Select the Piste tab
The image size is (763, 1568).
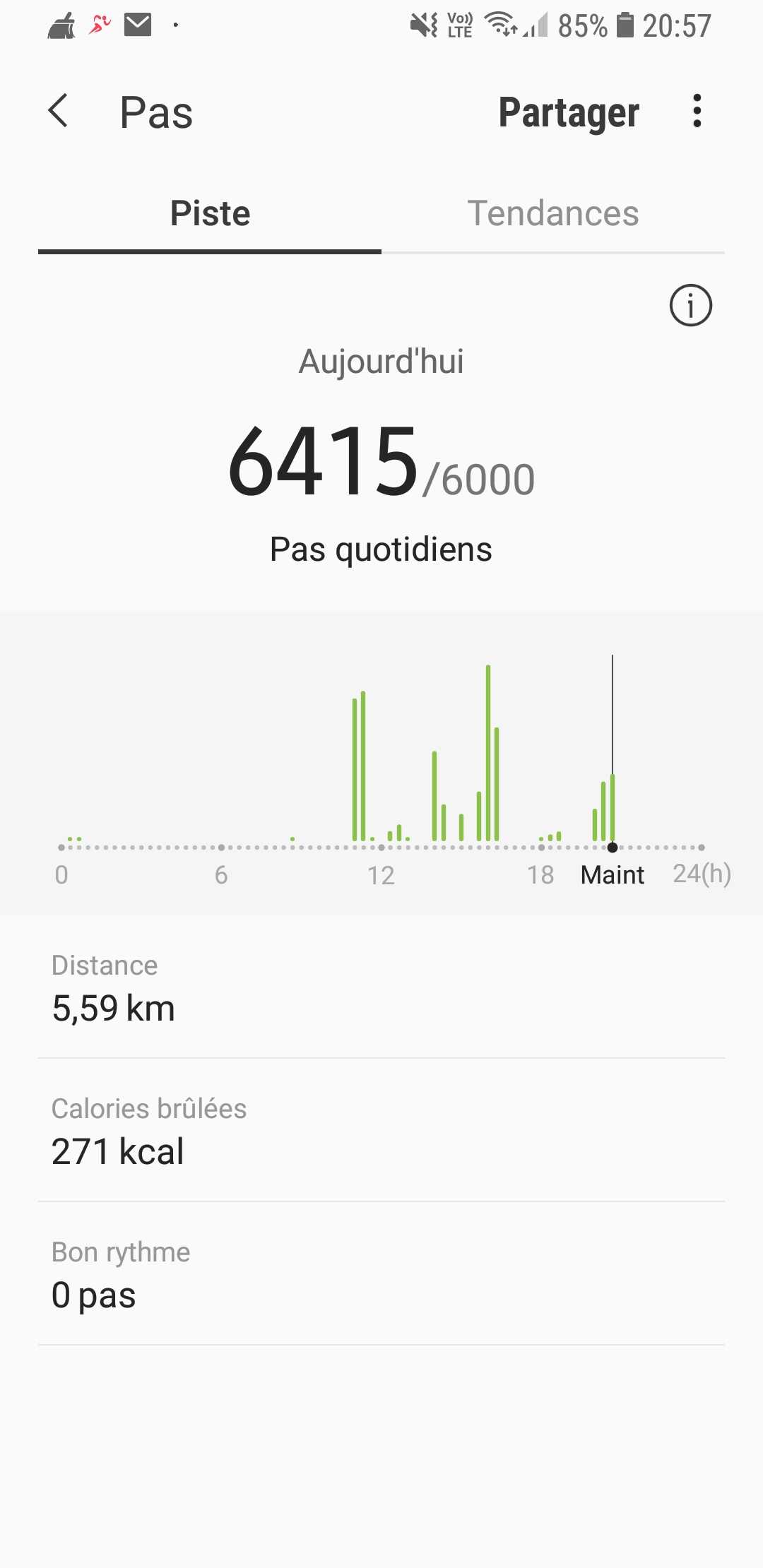pos(210,213)
